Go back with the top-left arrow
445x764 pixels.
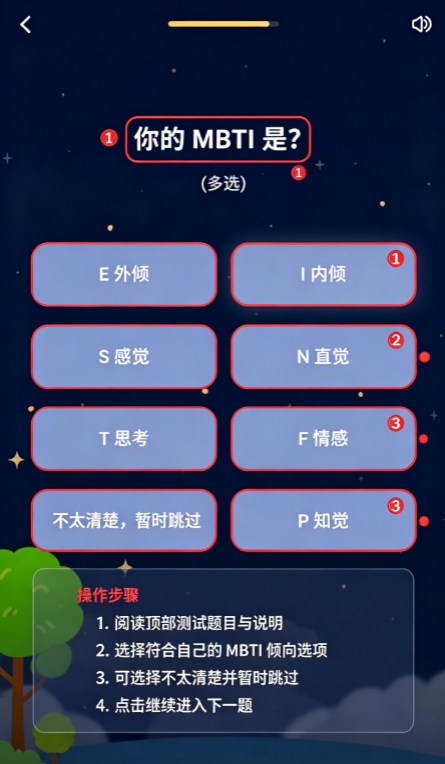click(26, 24)
